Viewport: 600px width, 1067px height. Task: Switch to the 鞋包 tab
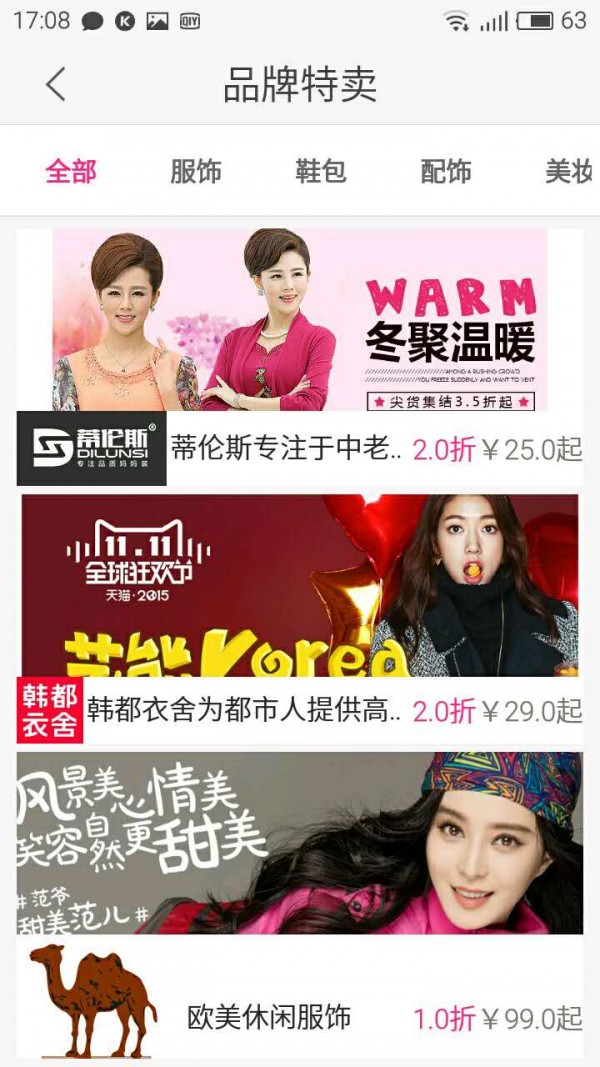pos(321,172)
